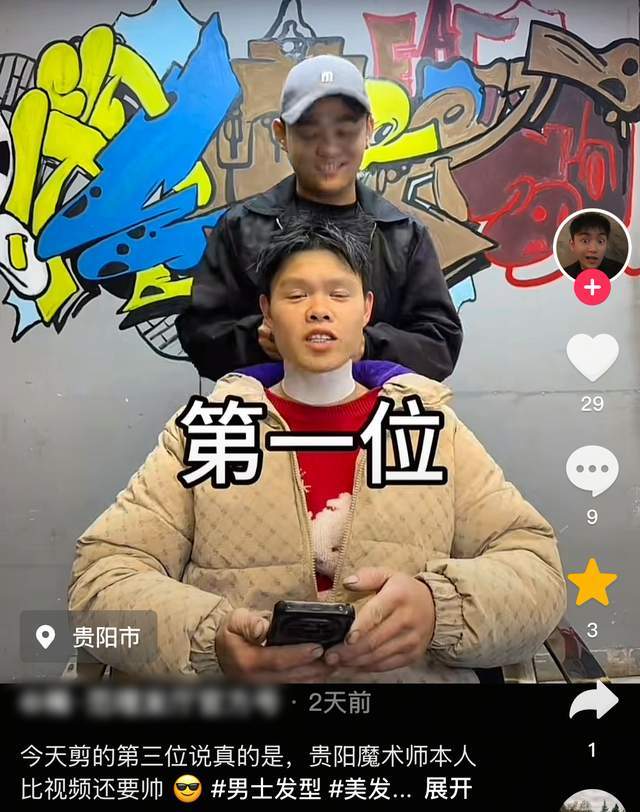Share this video using the arrow
This screenshot has width=640, height=812.
593,701
